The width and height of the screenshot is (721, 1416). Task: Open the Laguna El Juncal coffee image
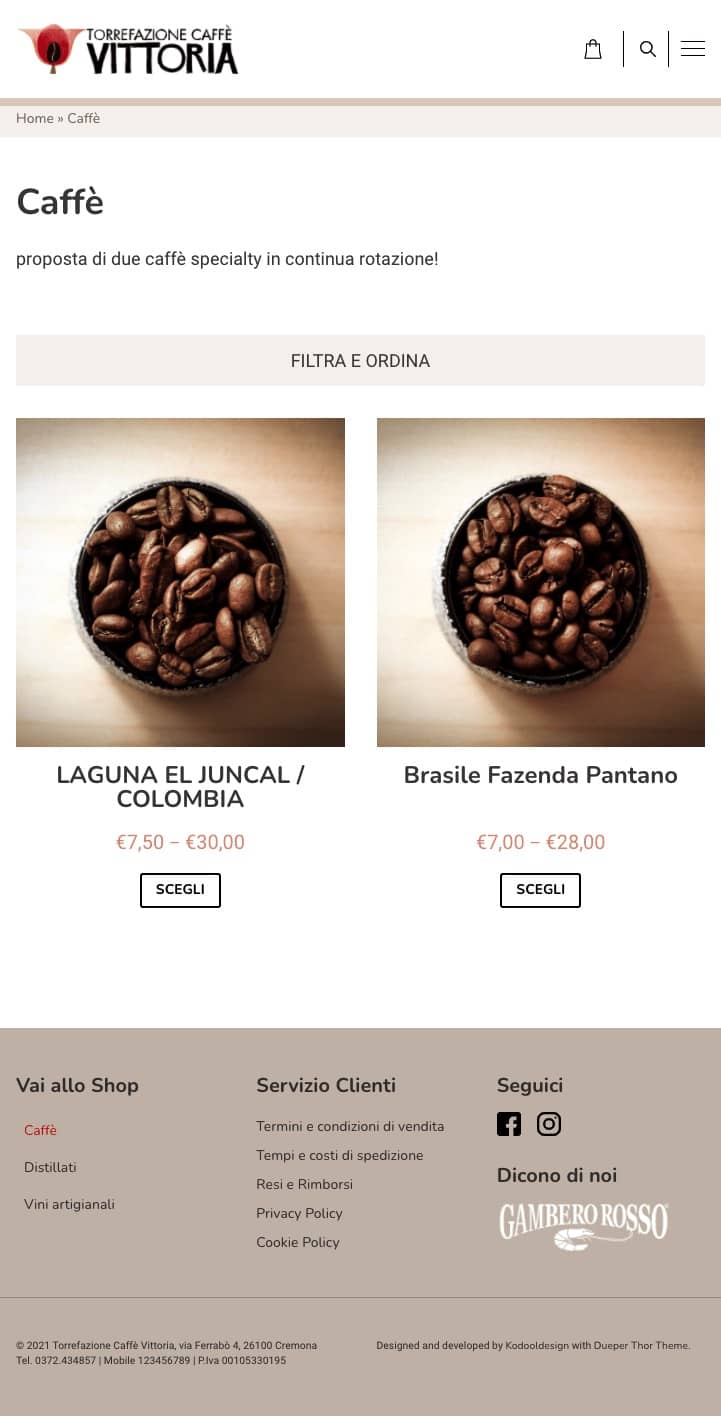point(180,582)
